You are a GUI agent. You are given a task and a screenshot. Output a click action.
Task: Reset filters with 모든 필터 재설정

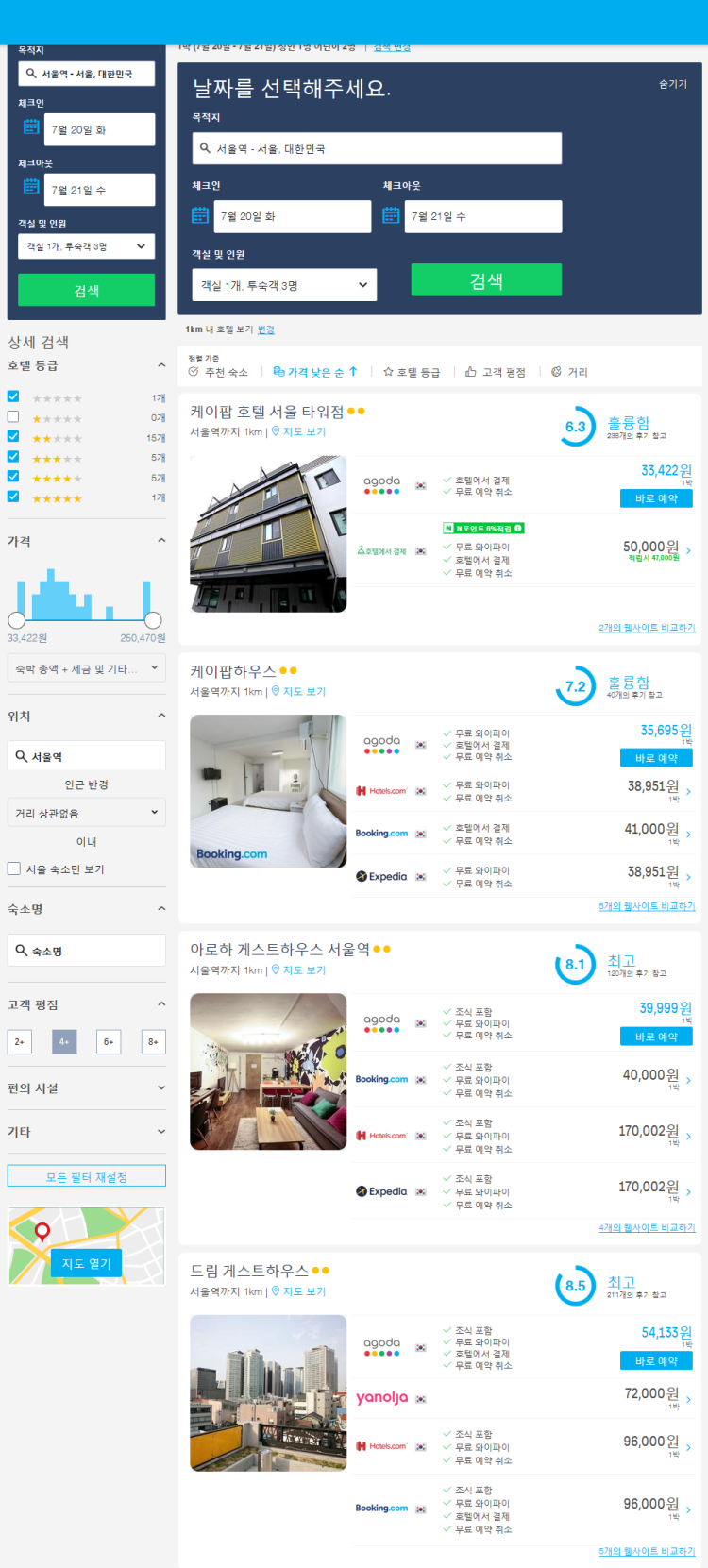click(x=86, y=1176)
